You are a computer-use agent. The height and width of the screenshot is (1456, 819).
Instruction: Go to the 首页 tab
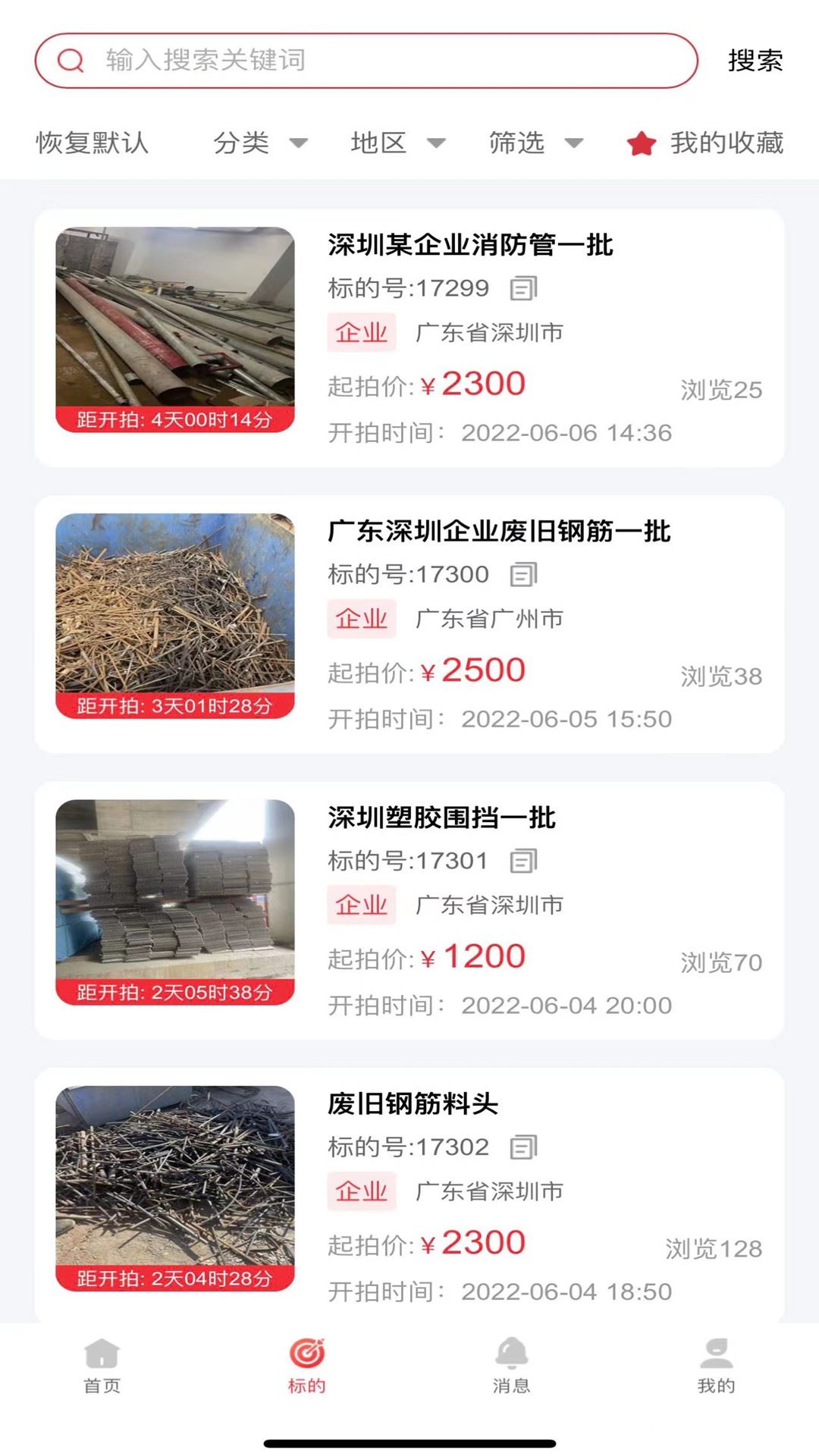coord(102,1366)
